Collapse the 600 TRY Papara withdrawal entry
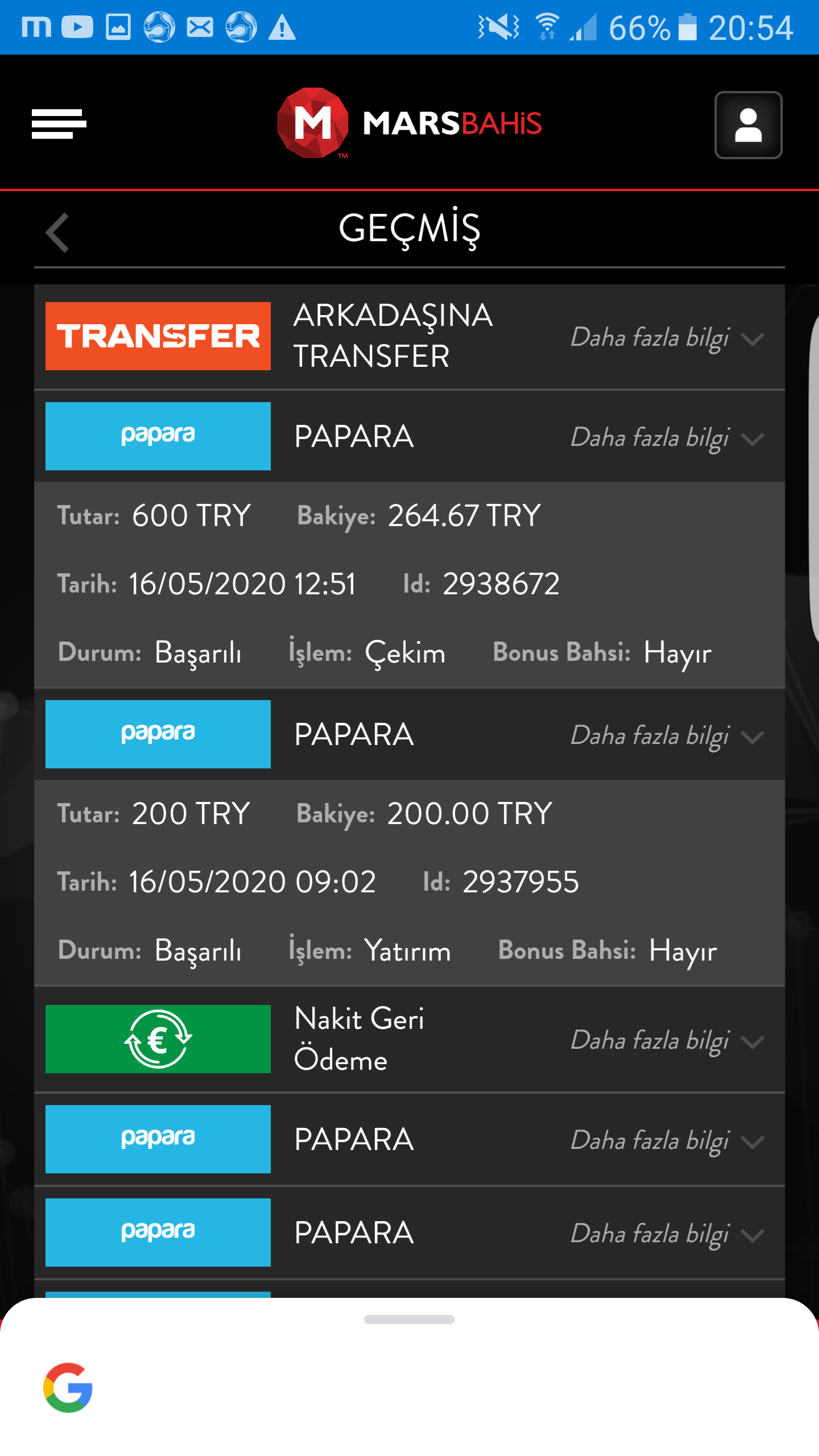This screenshot has height=1456, width=819. tap(667, 438)
